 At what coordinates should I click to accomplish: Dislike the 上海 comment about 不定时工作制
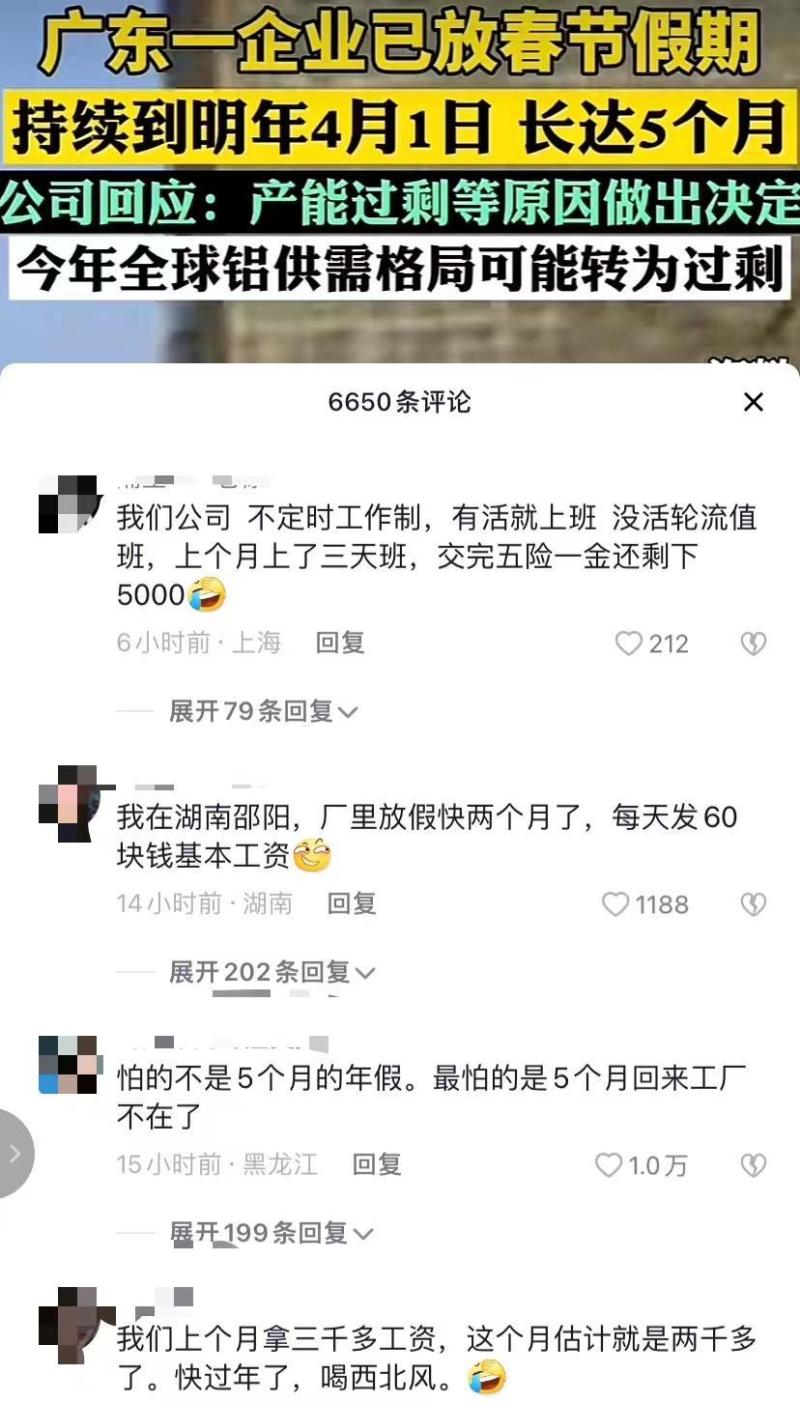point(753,644)
